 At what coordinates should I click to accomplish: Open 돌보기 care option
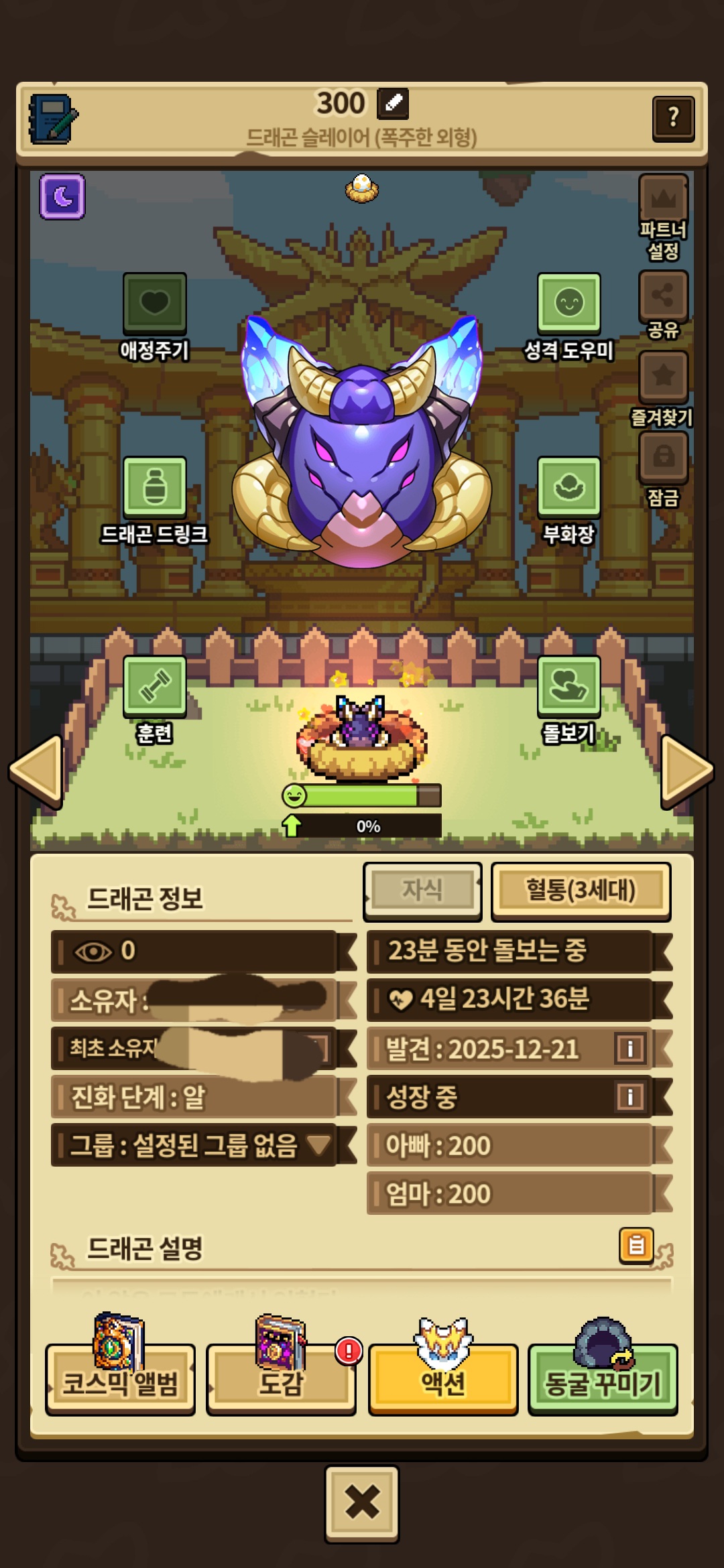point(568,686)
